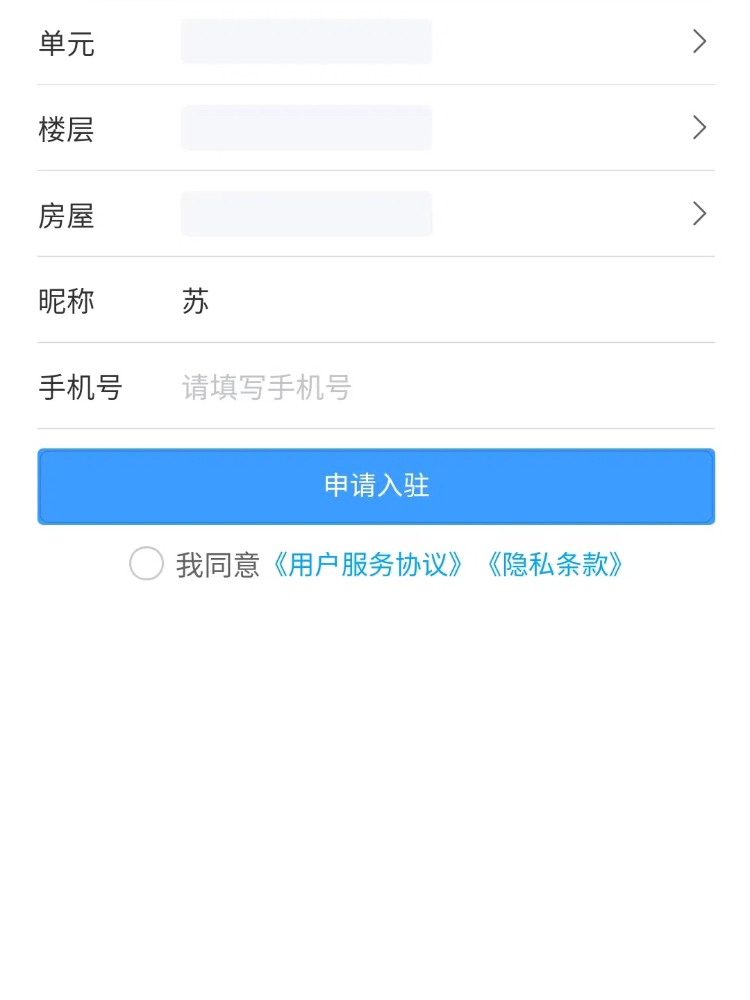
Task: Open the 《用户服务协议》 link
Action: (x=366, y=565)
